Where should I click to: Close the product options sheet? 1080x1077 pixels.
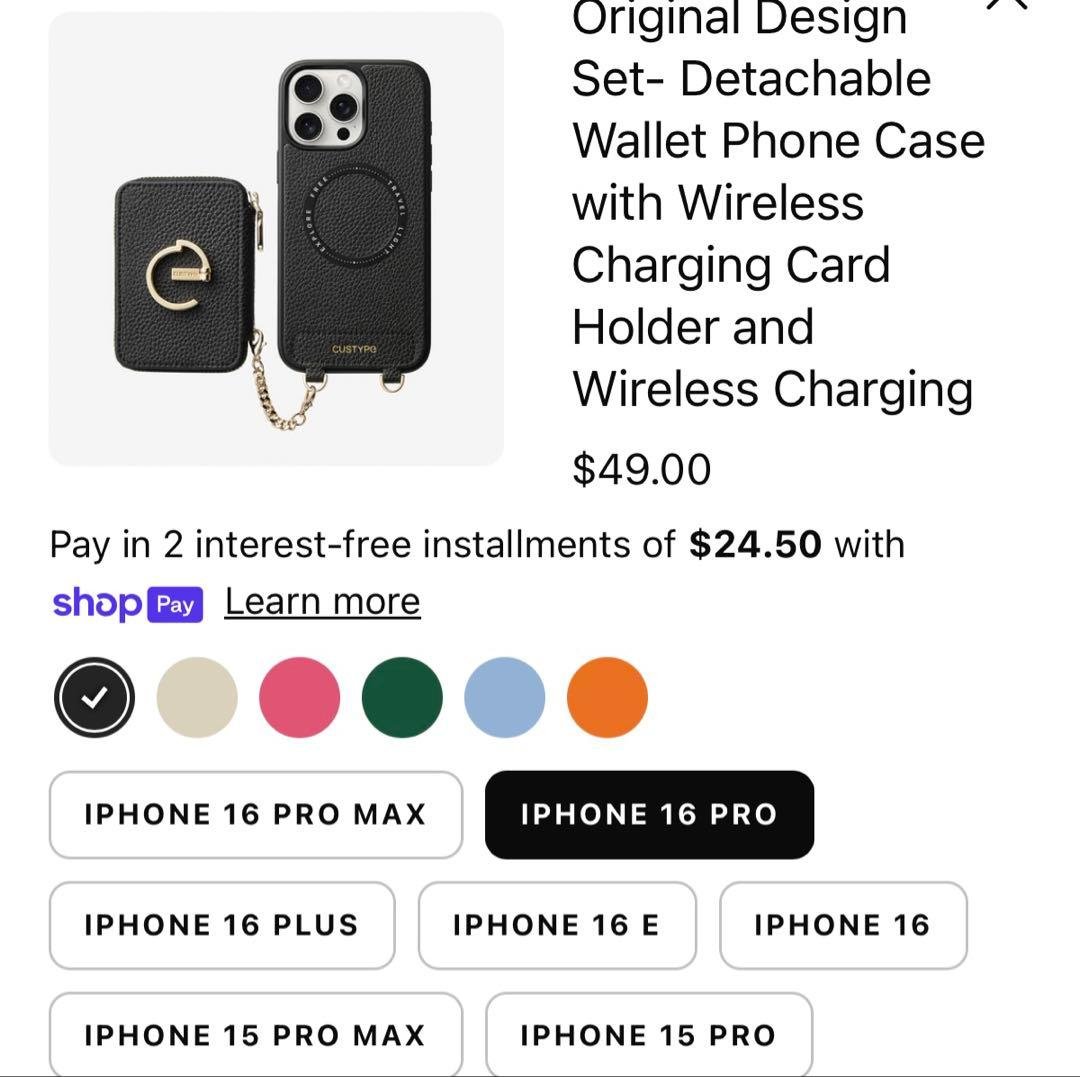(1005, 5)
